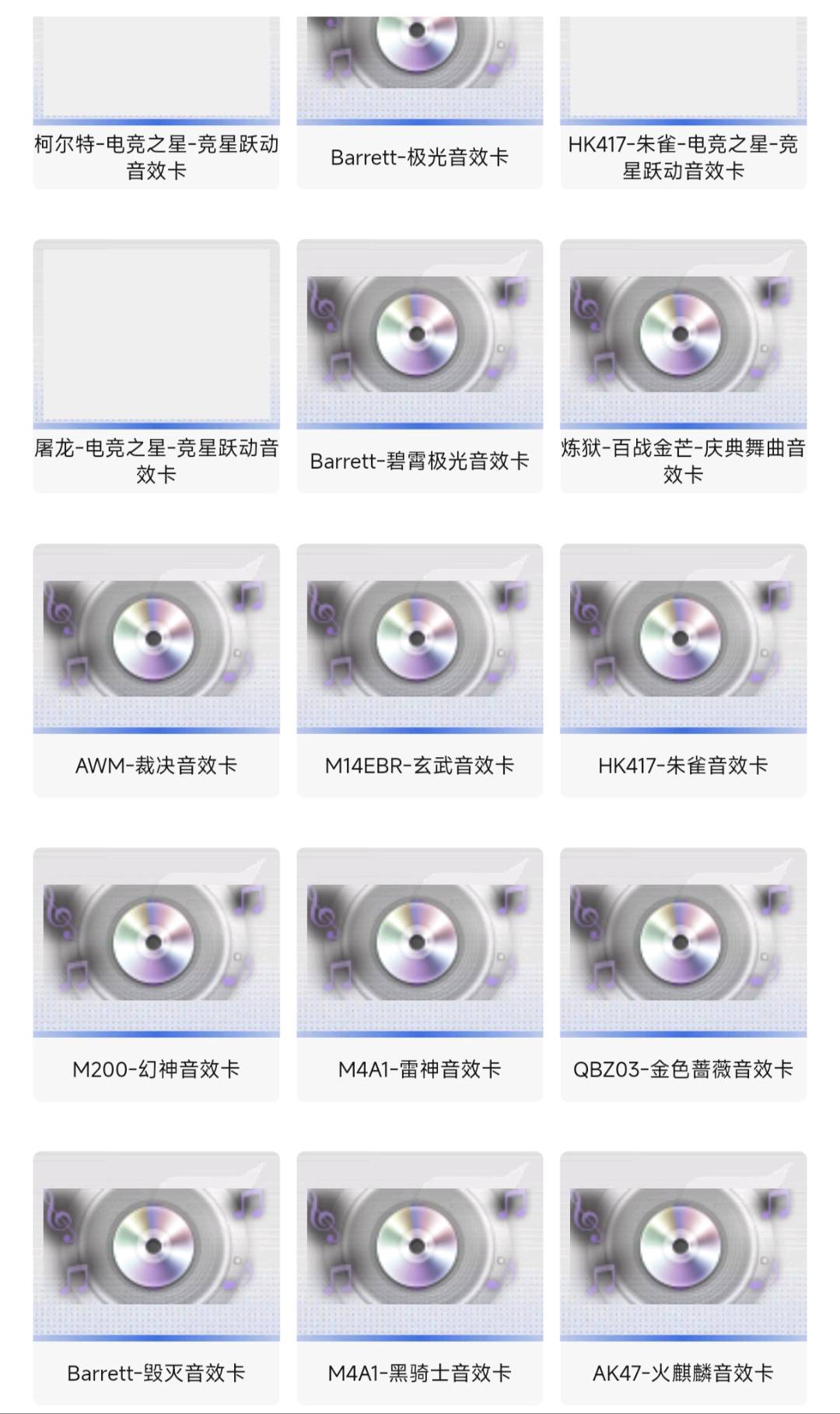Open AK47-火麒麟音效卡 card

coord(683,1276)
